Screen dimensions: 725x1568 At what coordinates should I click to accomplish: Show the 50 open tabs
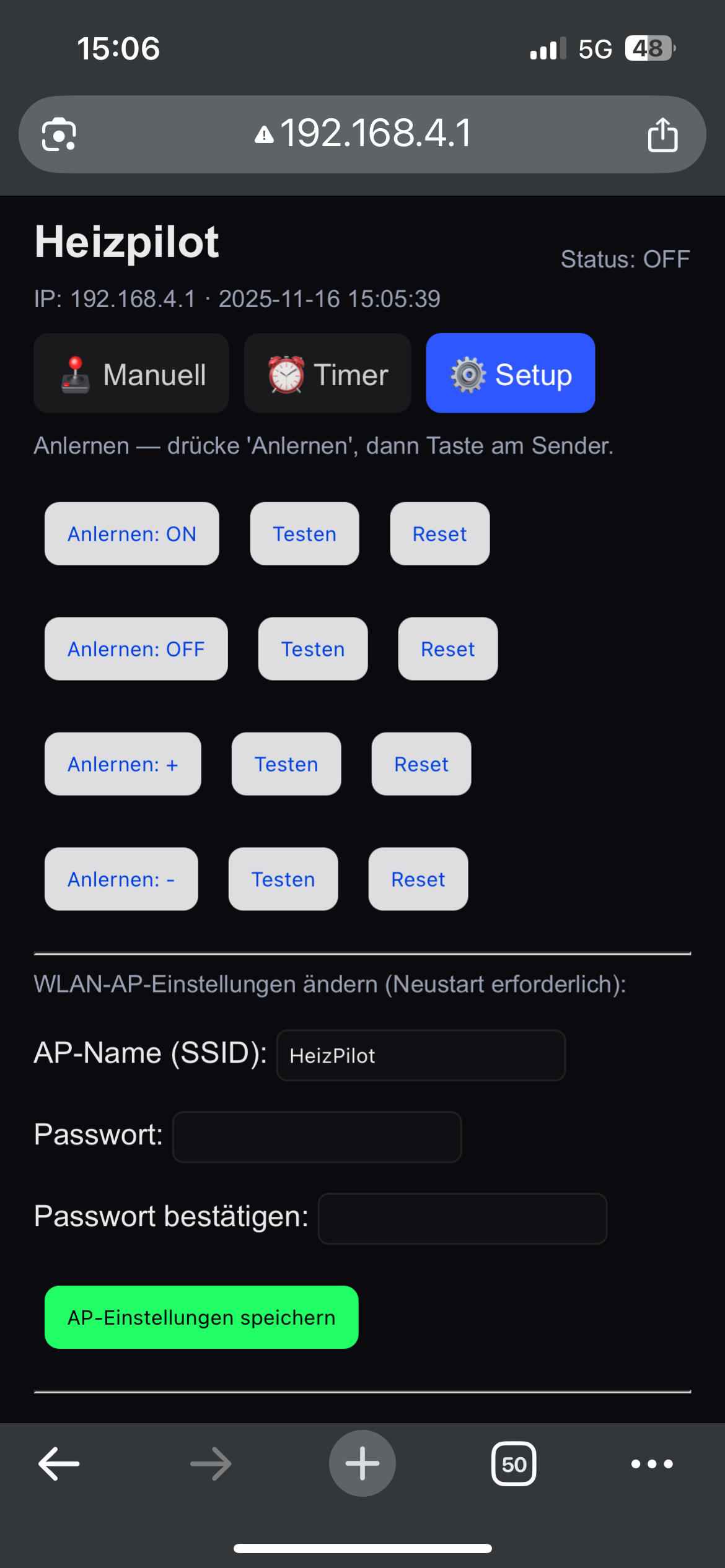pos(514,1464)
